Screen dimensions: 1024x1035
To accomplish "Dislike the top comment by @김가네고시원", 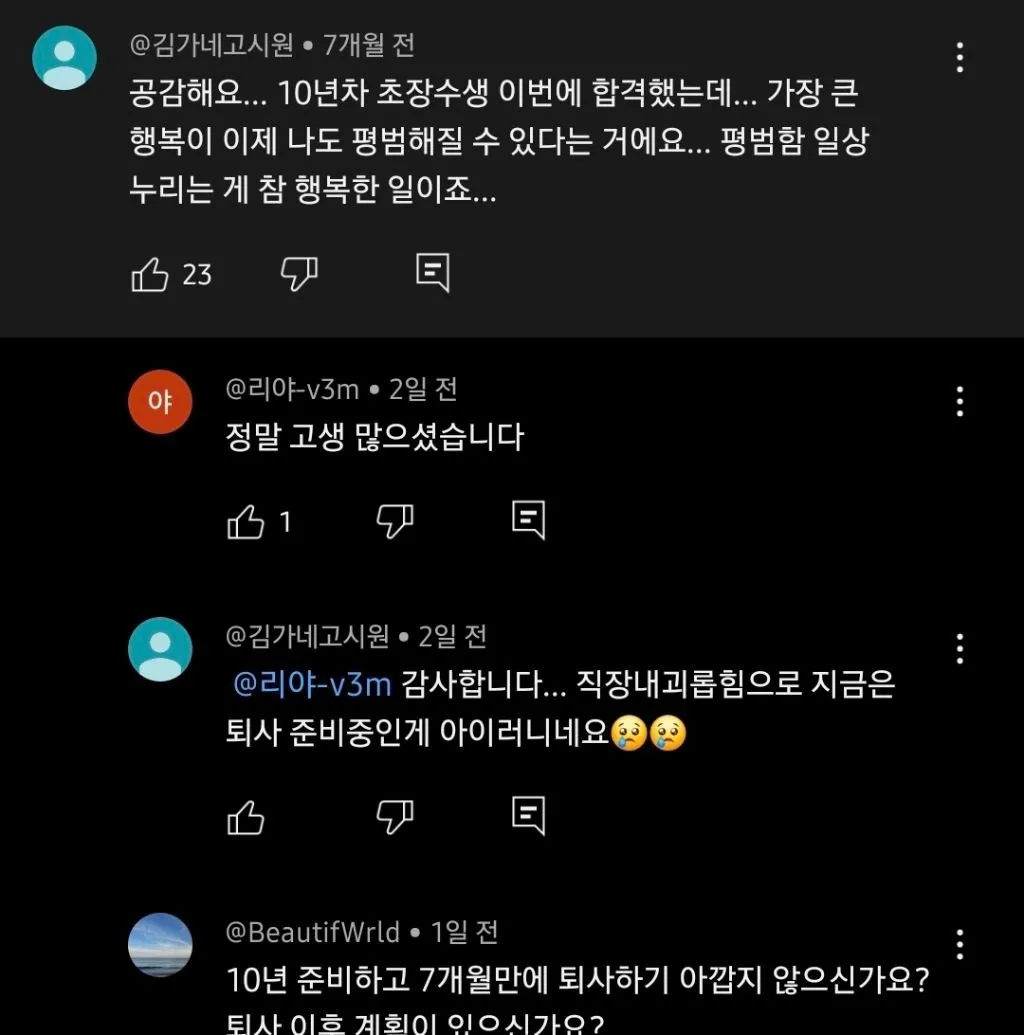I will pyautogui.click(x=299, y=273).
